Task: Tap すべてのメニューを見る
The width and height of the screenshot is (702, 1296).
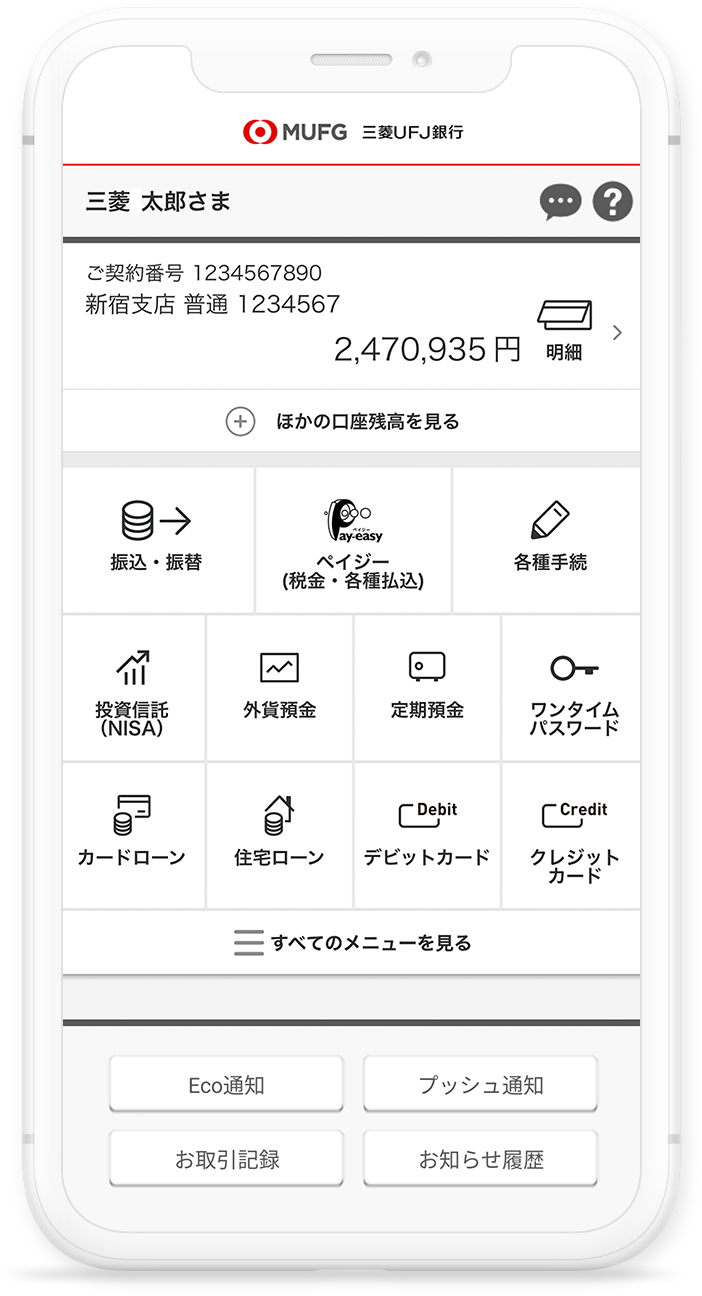Action: point(351,942)
